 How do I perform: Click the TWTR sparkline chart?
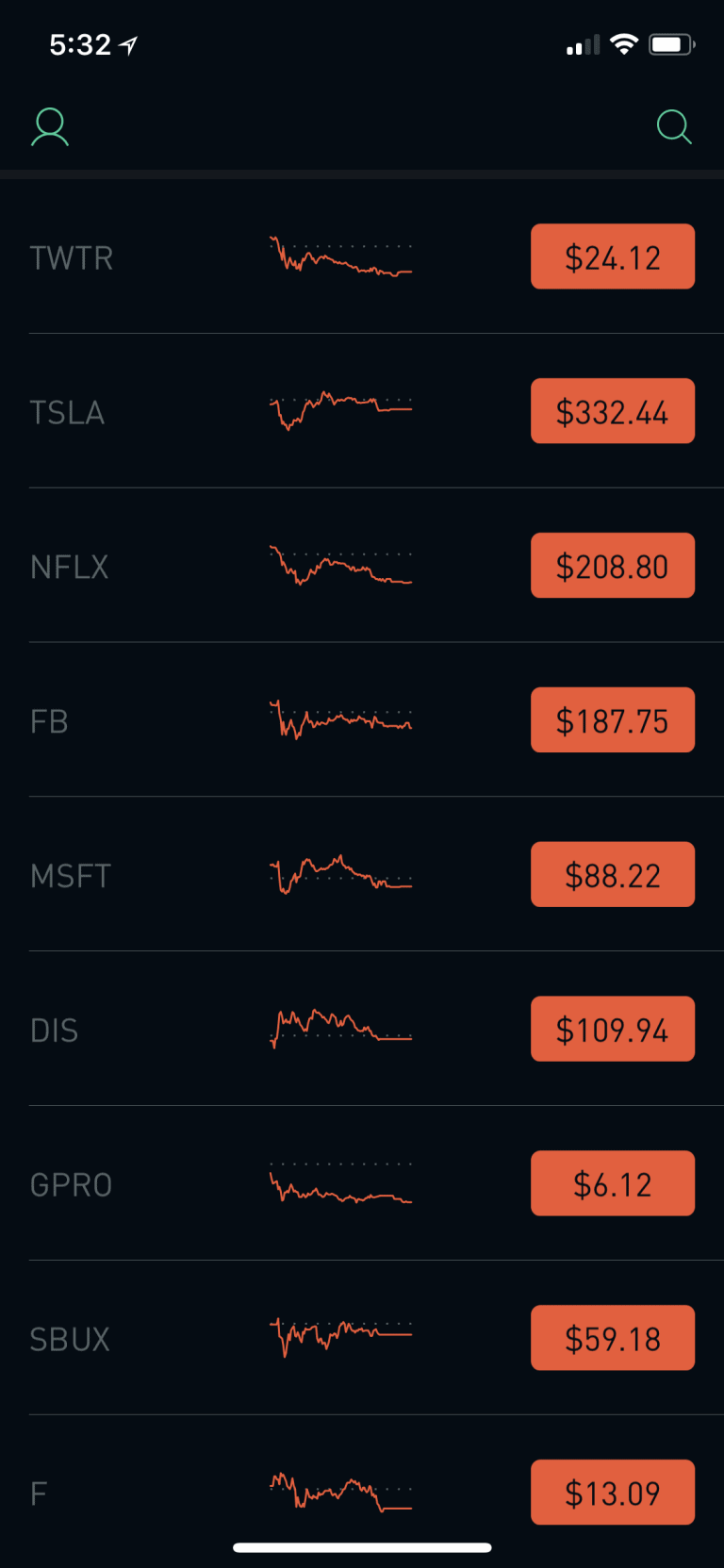341,256
